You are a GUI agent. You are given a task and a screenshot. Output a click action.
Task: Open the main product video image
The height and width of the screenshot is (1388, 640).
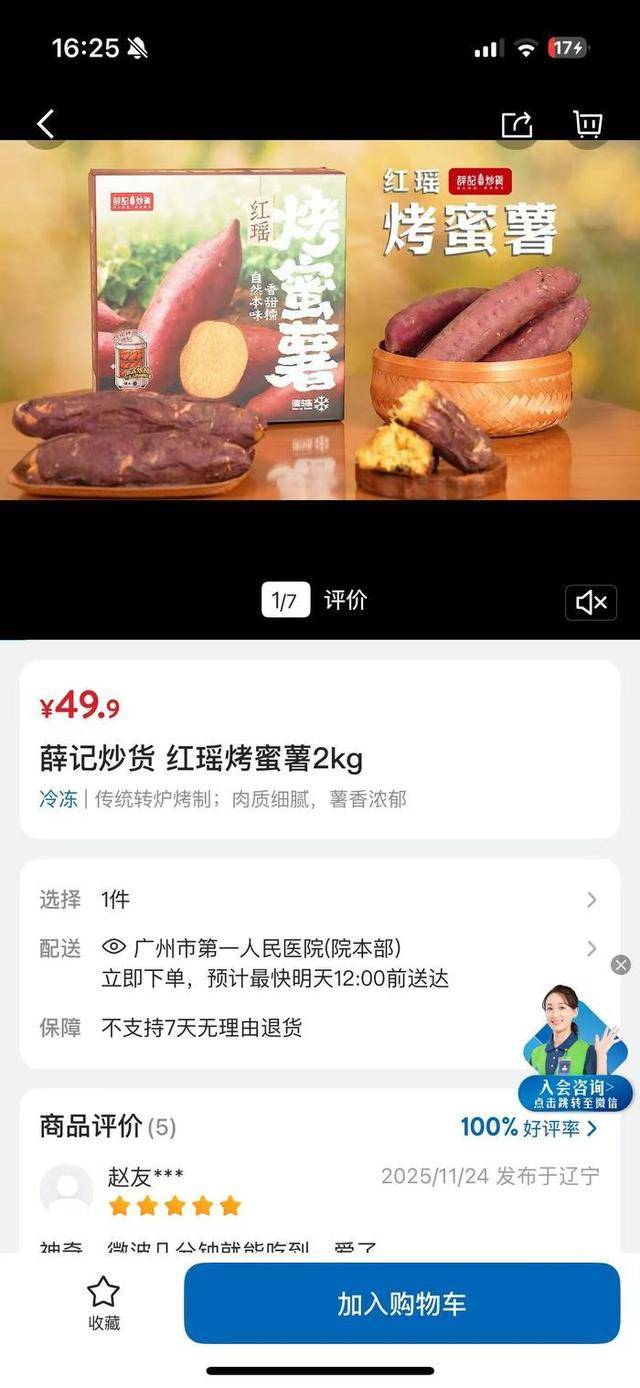(320, 320)
